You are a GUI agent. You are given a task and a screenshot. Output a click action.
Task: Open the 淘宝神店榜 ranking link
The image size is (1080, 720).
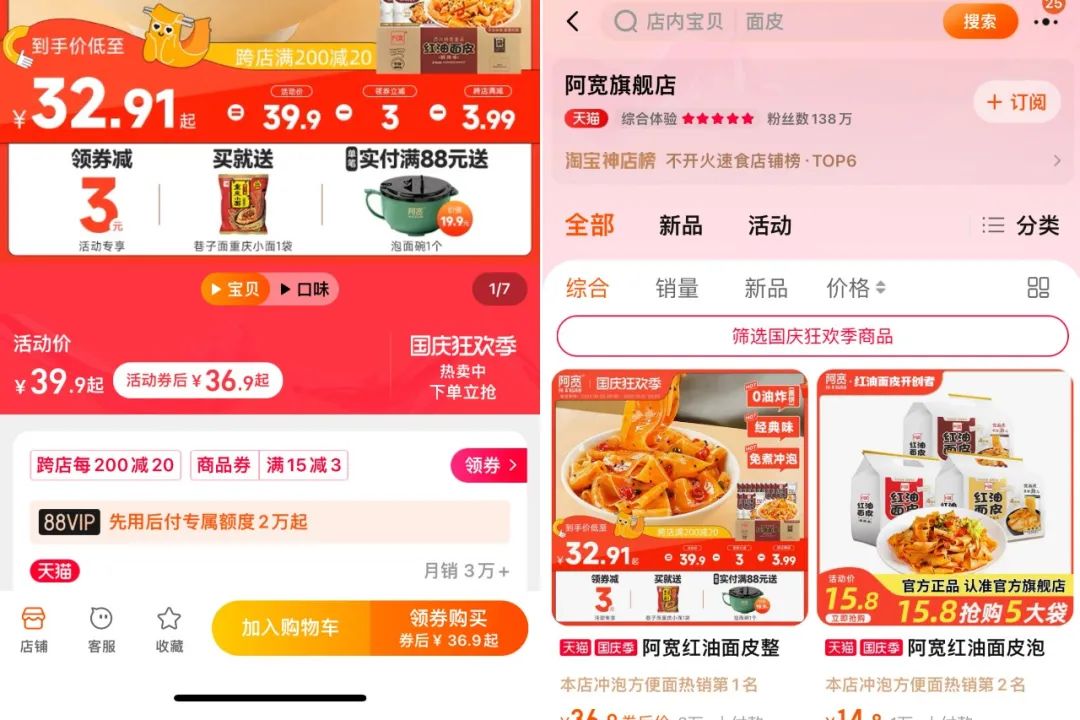[x=810, y=161]
